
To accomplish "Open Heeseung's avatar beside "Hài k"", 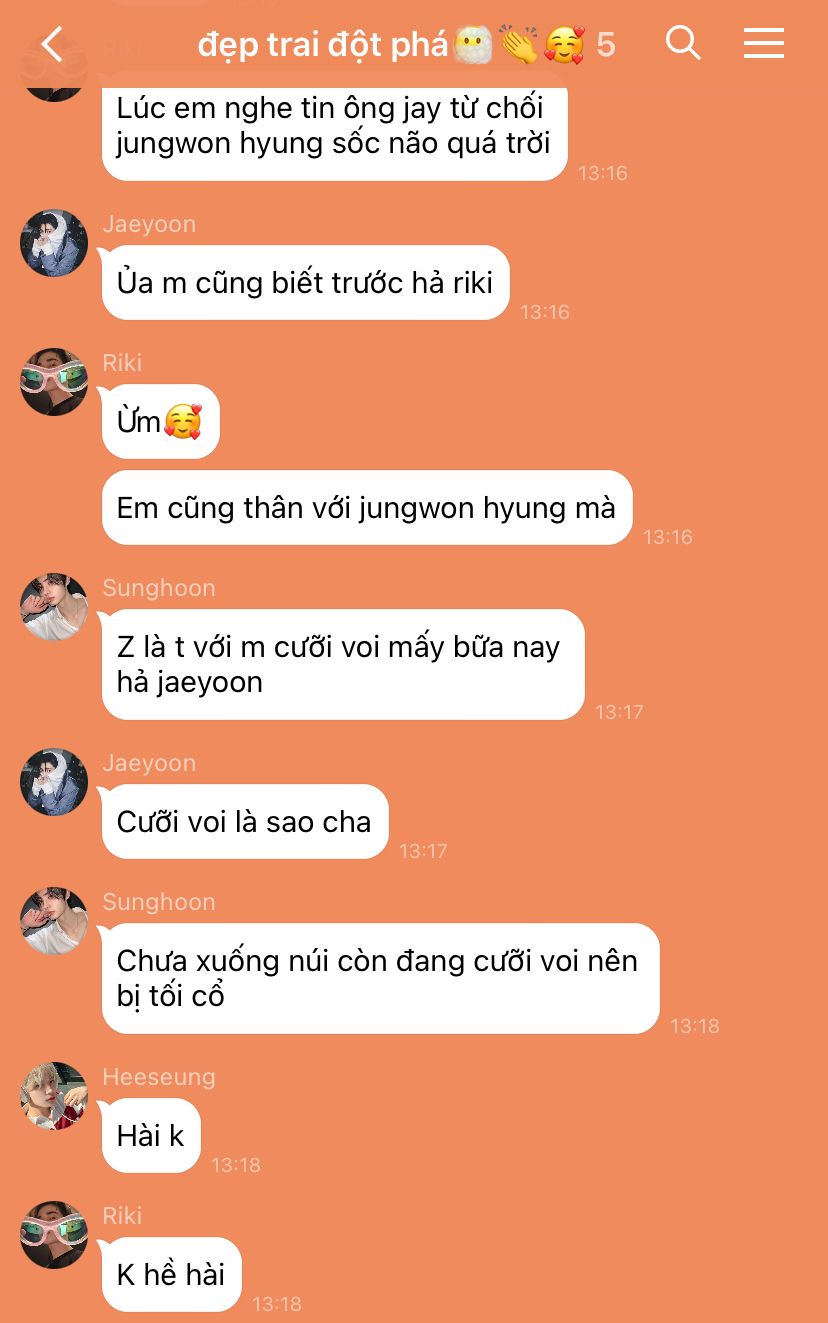I will pos(54,1096).
